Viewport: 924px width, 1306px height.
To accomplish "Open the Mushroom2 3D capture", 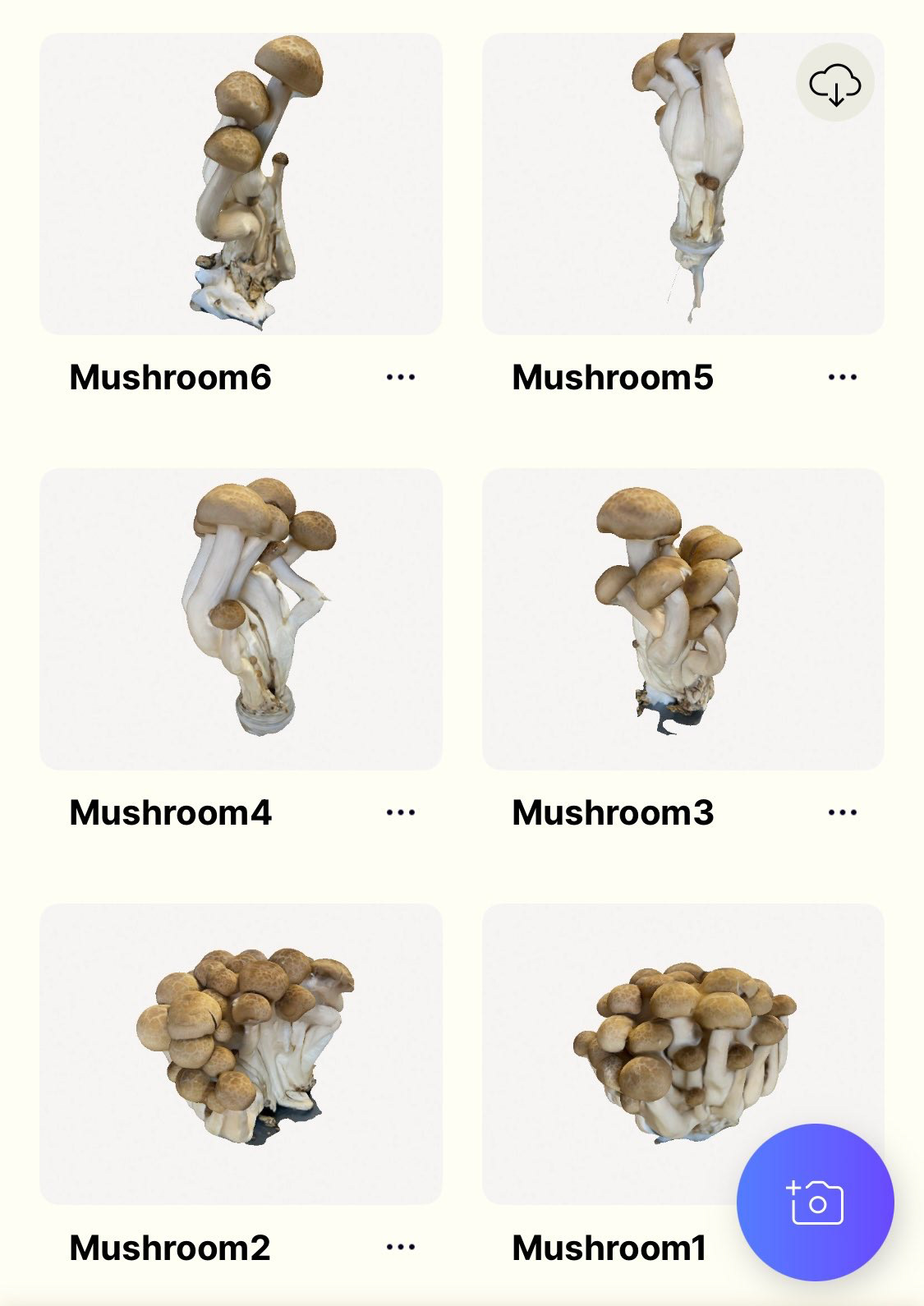I will (241, 1054).
